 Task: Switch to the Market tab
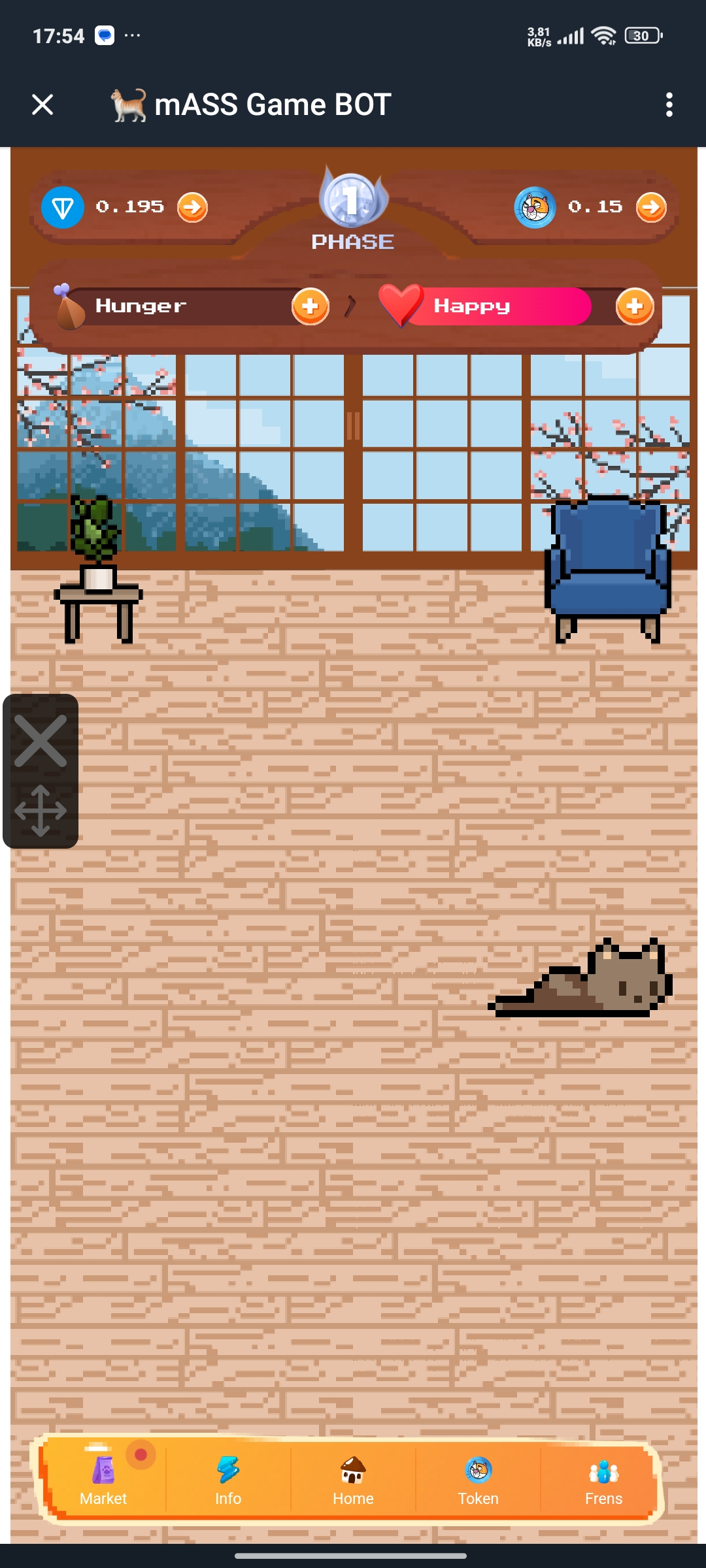point(103,1480)
